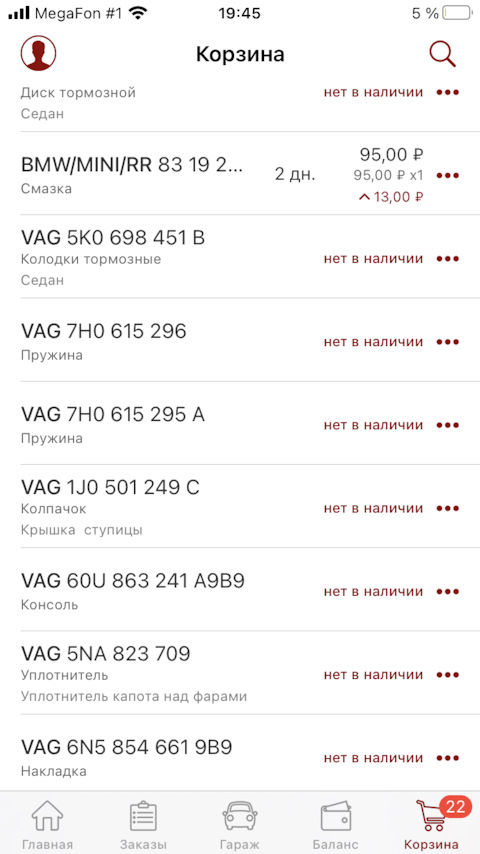The width and height of the screenshot is (480, 854).
Task: Open the search magnifier
Action: [x=442, y=54]
